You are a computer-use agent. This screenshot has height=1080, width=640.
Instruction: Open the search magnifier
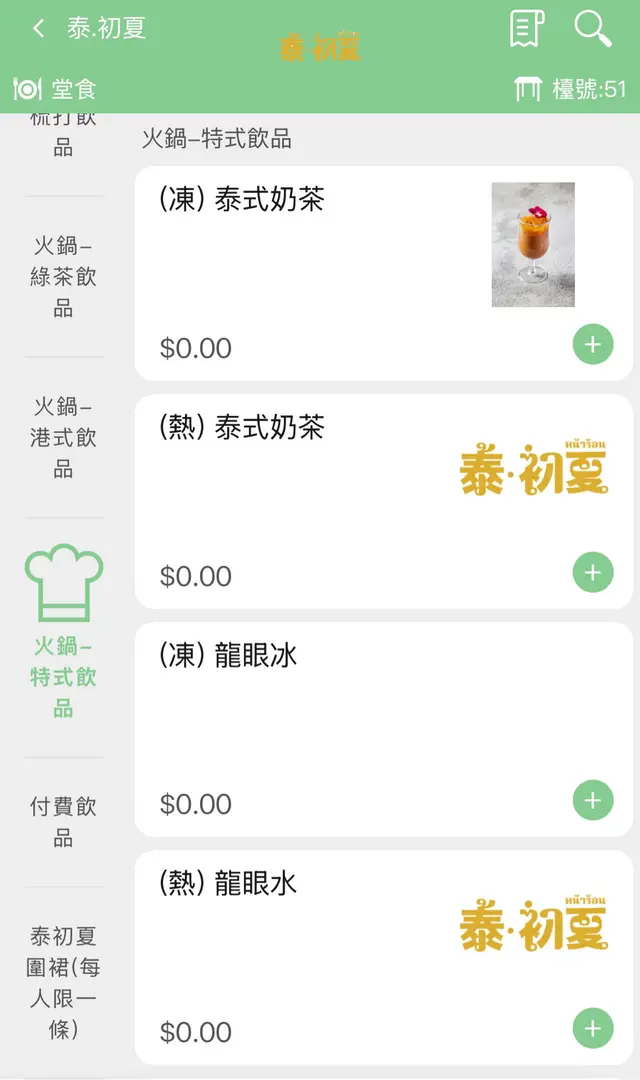click(593, 29)
